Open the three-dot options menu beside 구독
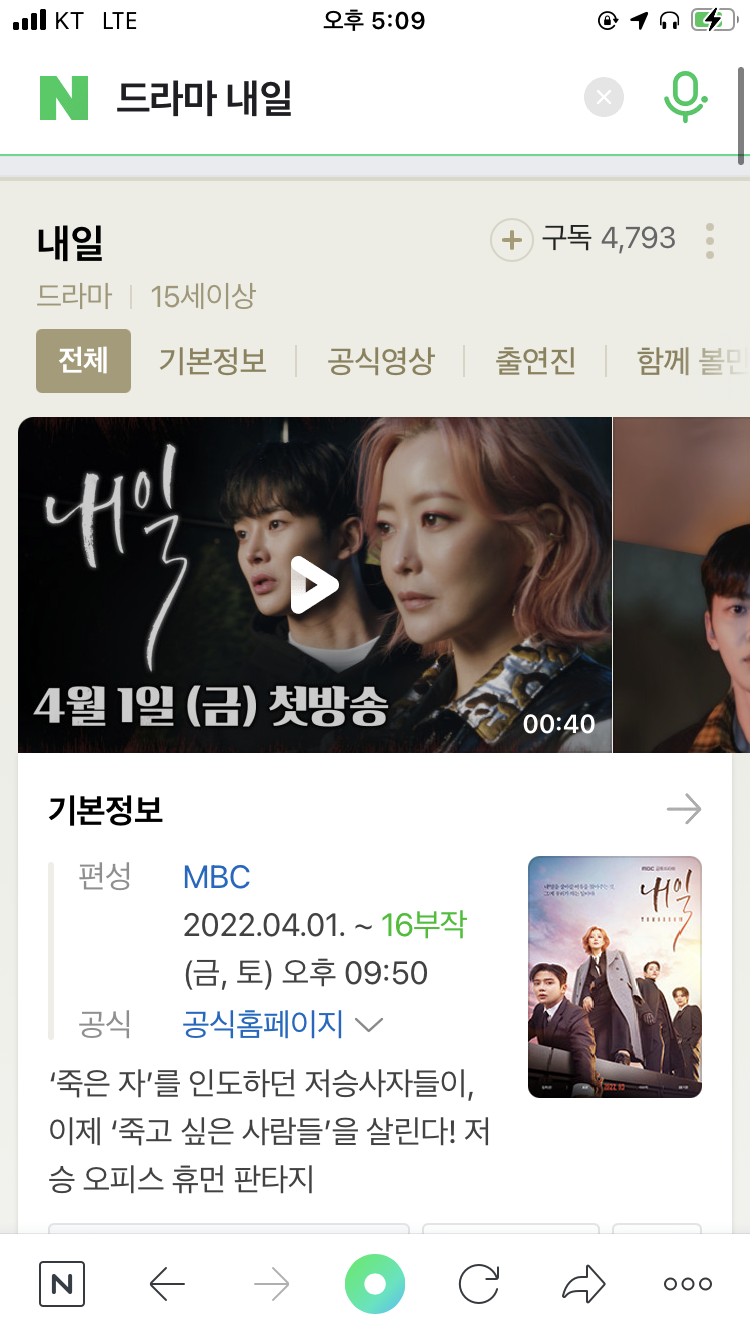Viewport: 750px width, 1334px height. 710,241
